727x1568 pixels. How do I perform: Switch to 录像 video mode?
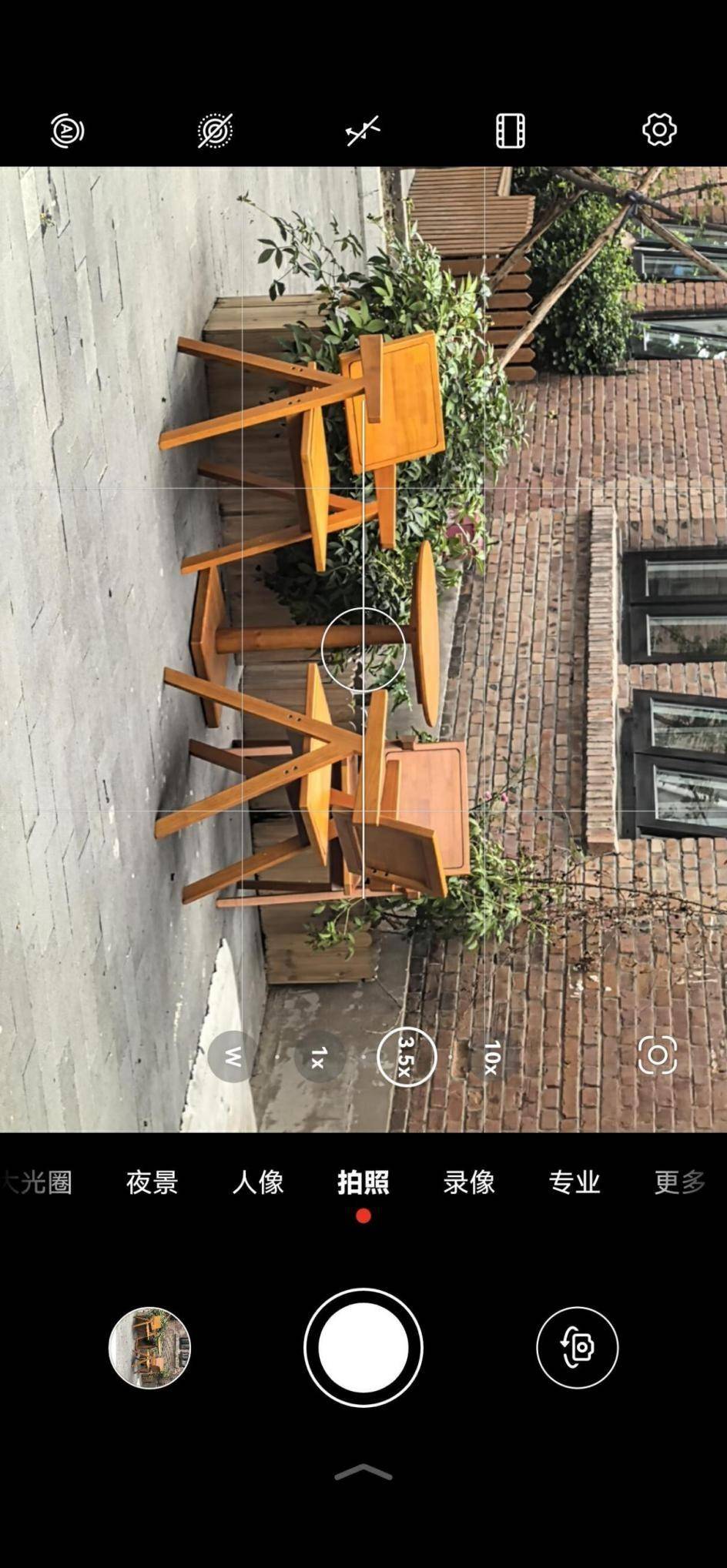(469, 1182)
